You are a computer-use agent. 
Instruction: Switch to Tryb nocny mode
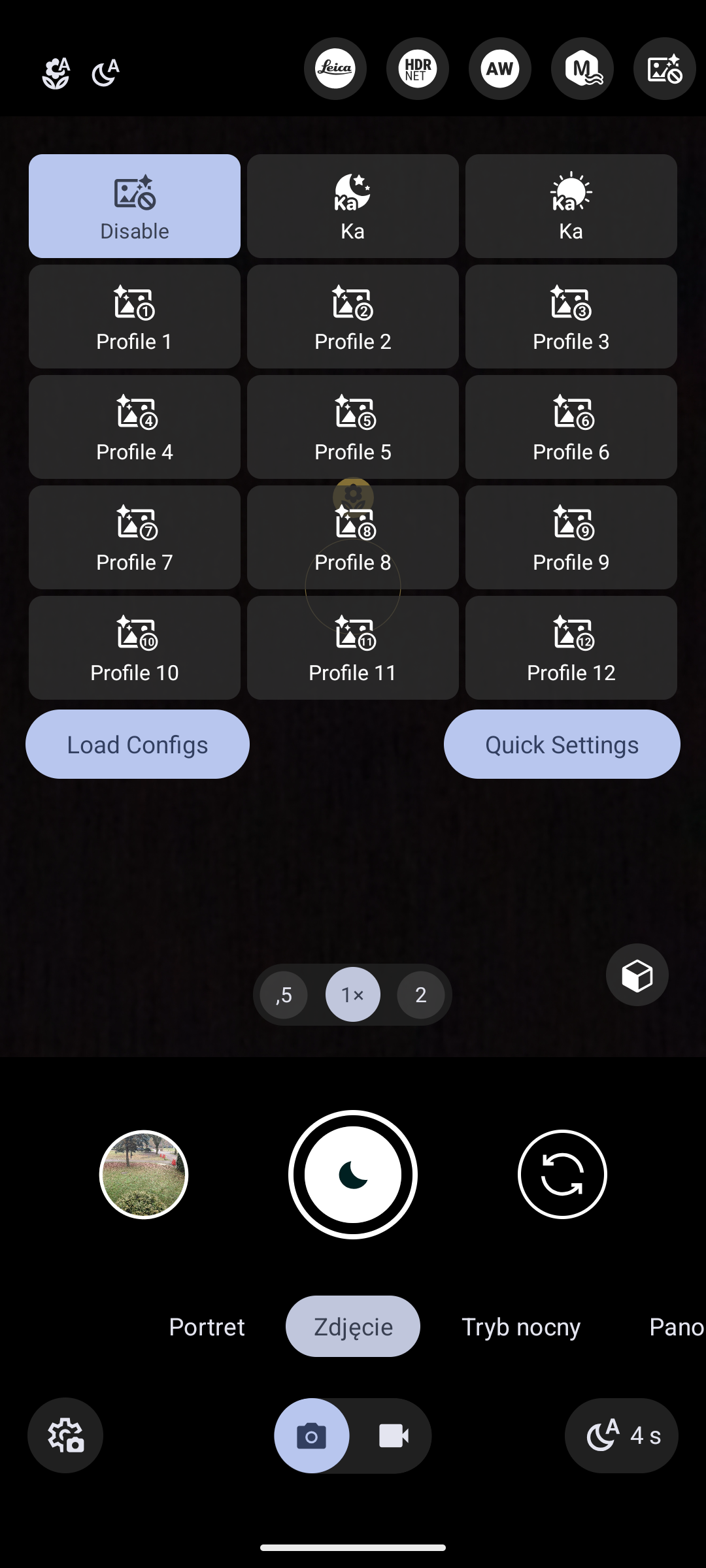521,1327
